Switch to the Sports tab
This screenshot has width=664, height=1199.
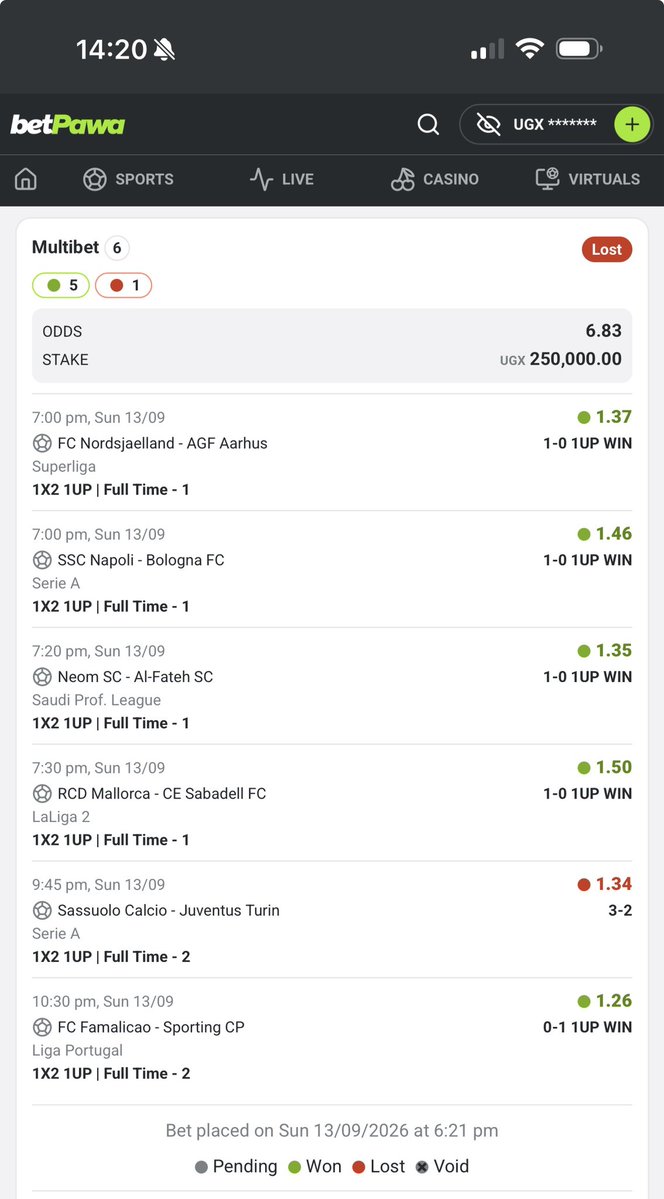[x=128, y=179]
